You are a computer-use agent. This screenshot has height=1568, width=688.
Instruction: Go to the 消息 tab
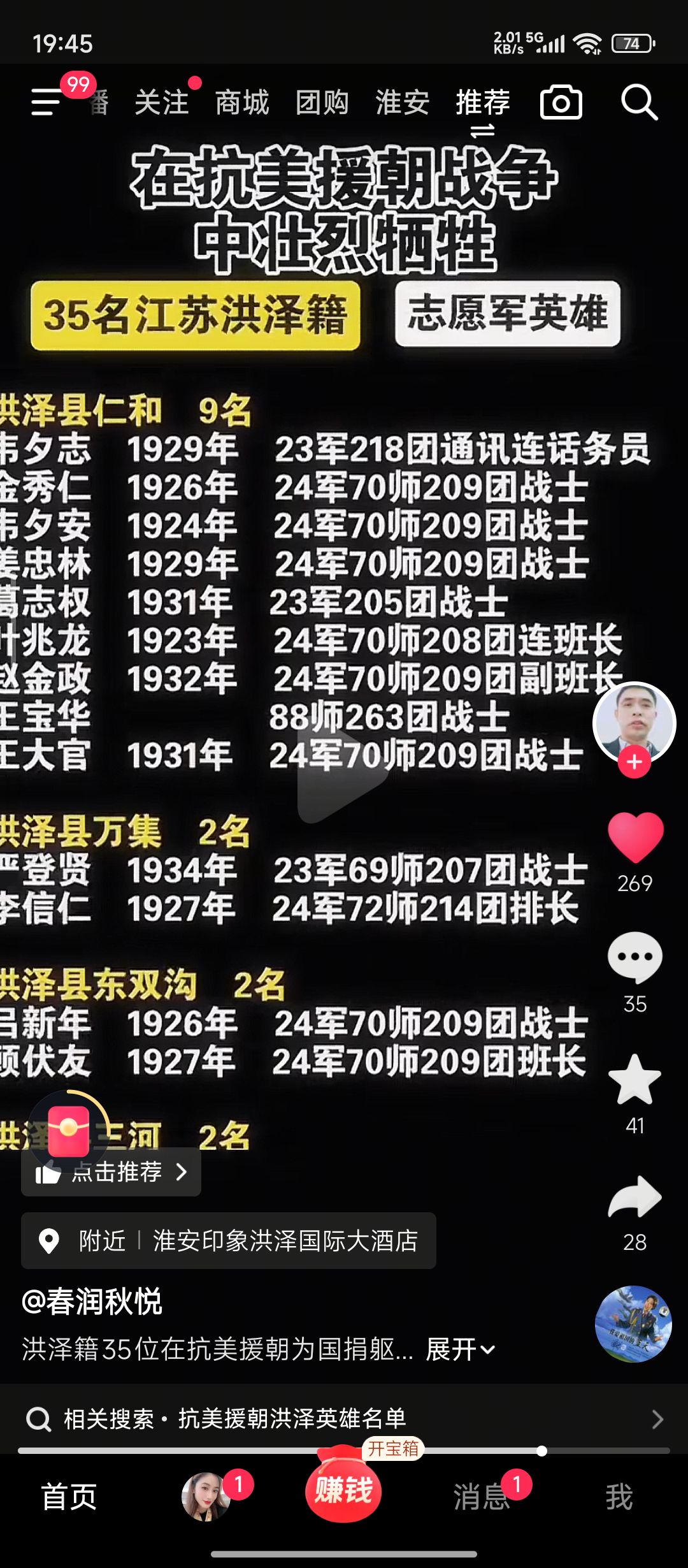coord(482,1497)
